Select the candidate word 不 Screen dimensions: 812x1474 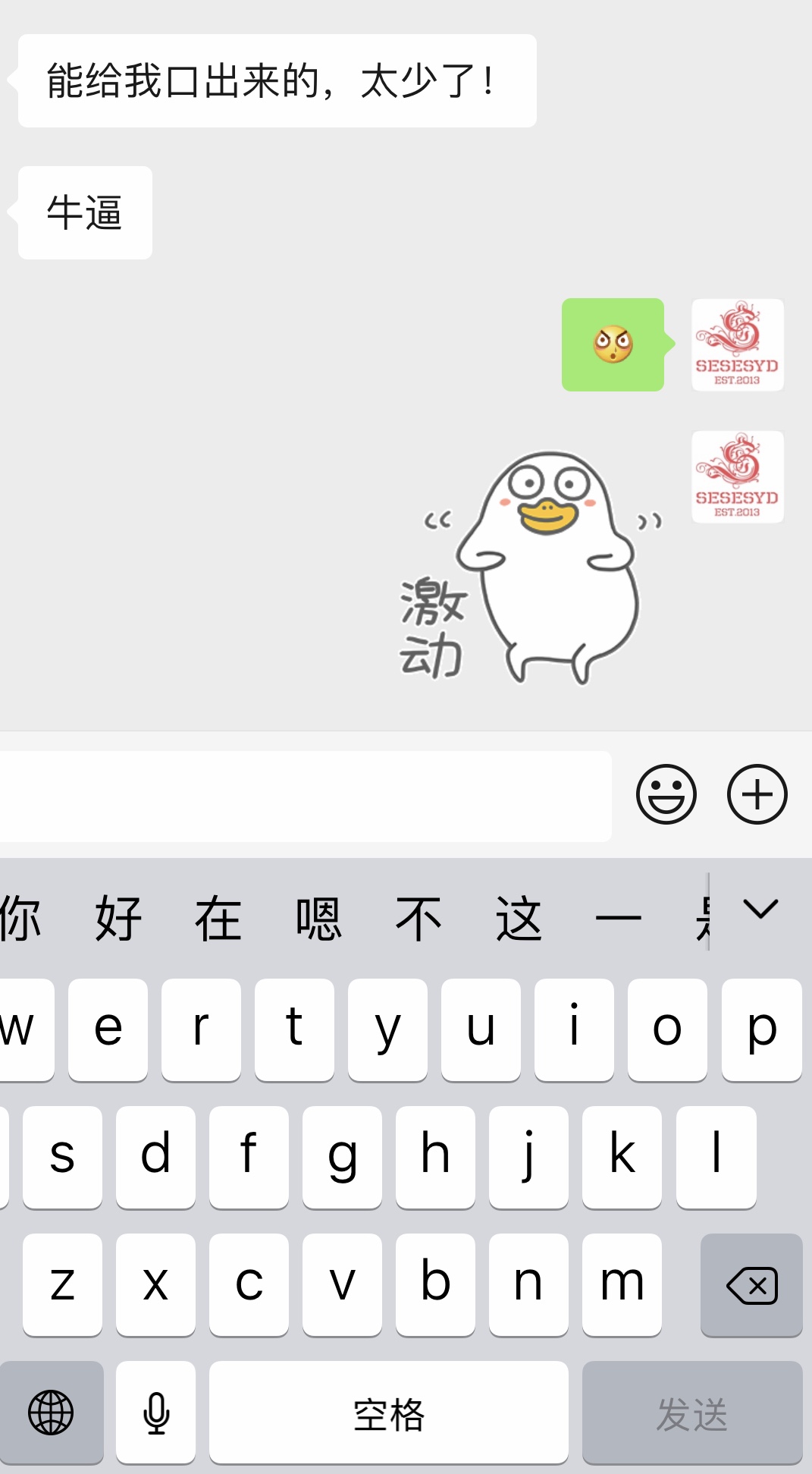419,919
